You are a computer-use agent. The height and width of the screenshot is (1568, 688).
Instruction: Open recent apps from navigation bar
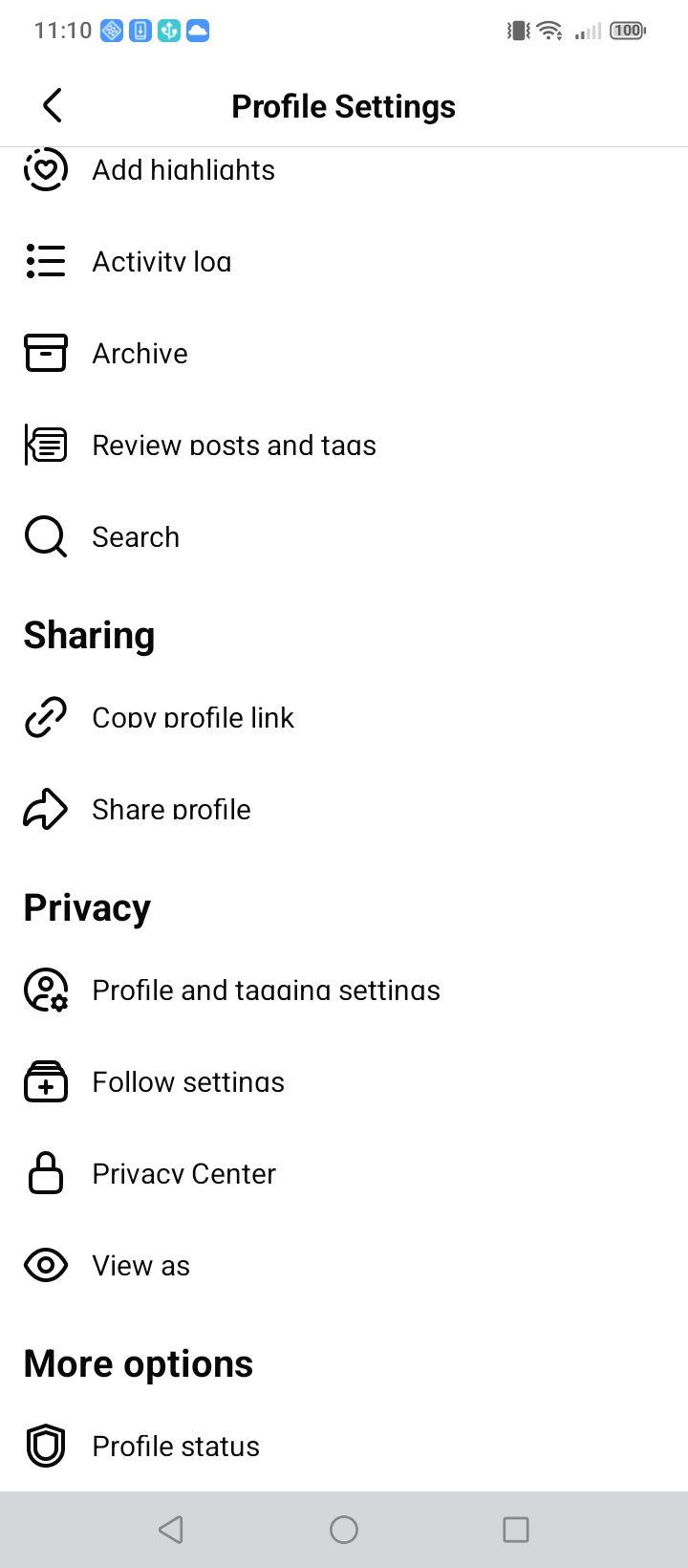(x=516, y=1530)
